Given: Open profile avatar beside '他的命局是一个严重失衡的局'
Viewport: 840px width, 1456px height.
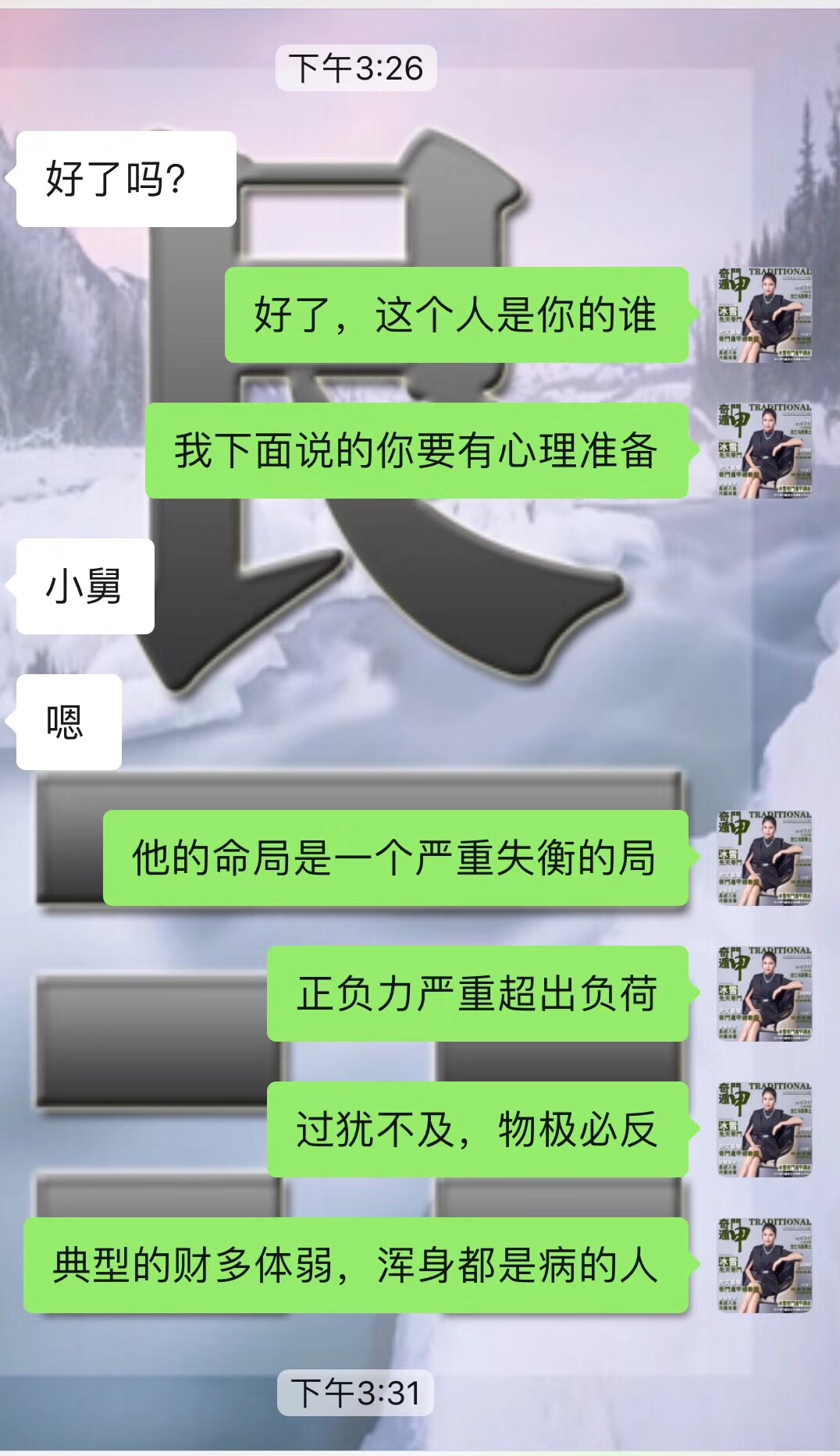Looking at the screenshot, I should click(764, 858).
